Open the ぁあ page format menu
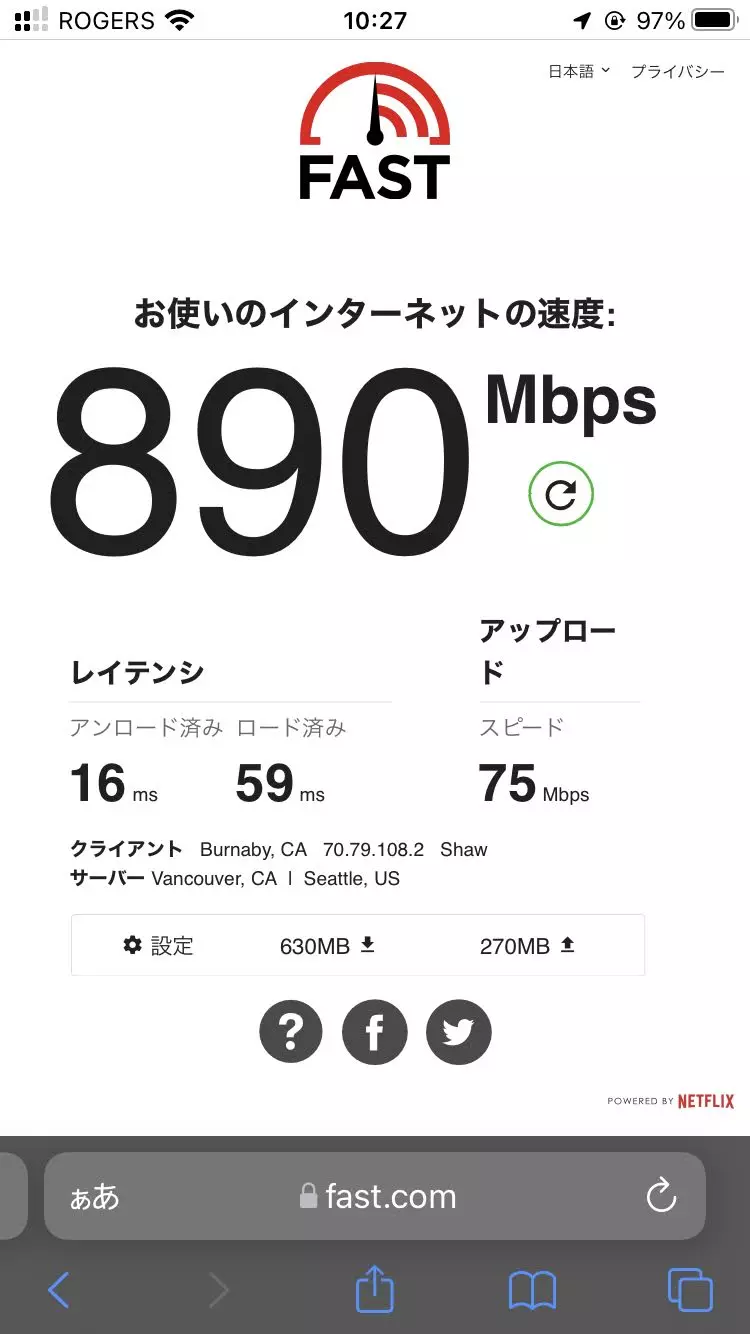Image resolution: width=750 pixels, height=1334 pixels. [x=95, y=1197]
